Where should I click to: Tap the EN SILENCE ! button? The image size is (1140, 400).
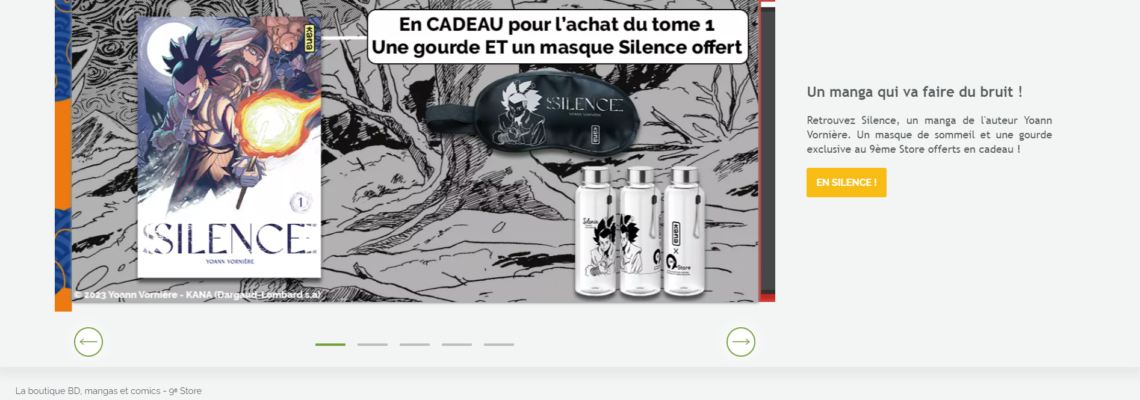846,182
